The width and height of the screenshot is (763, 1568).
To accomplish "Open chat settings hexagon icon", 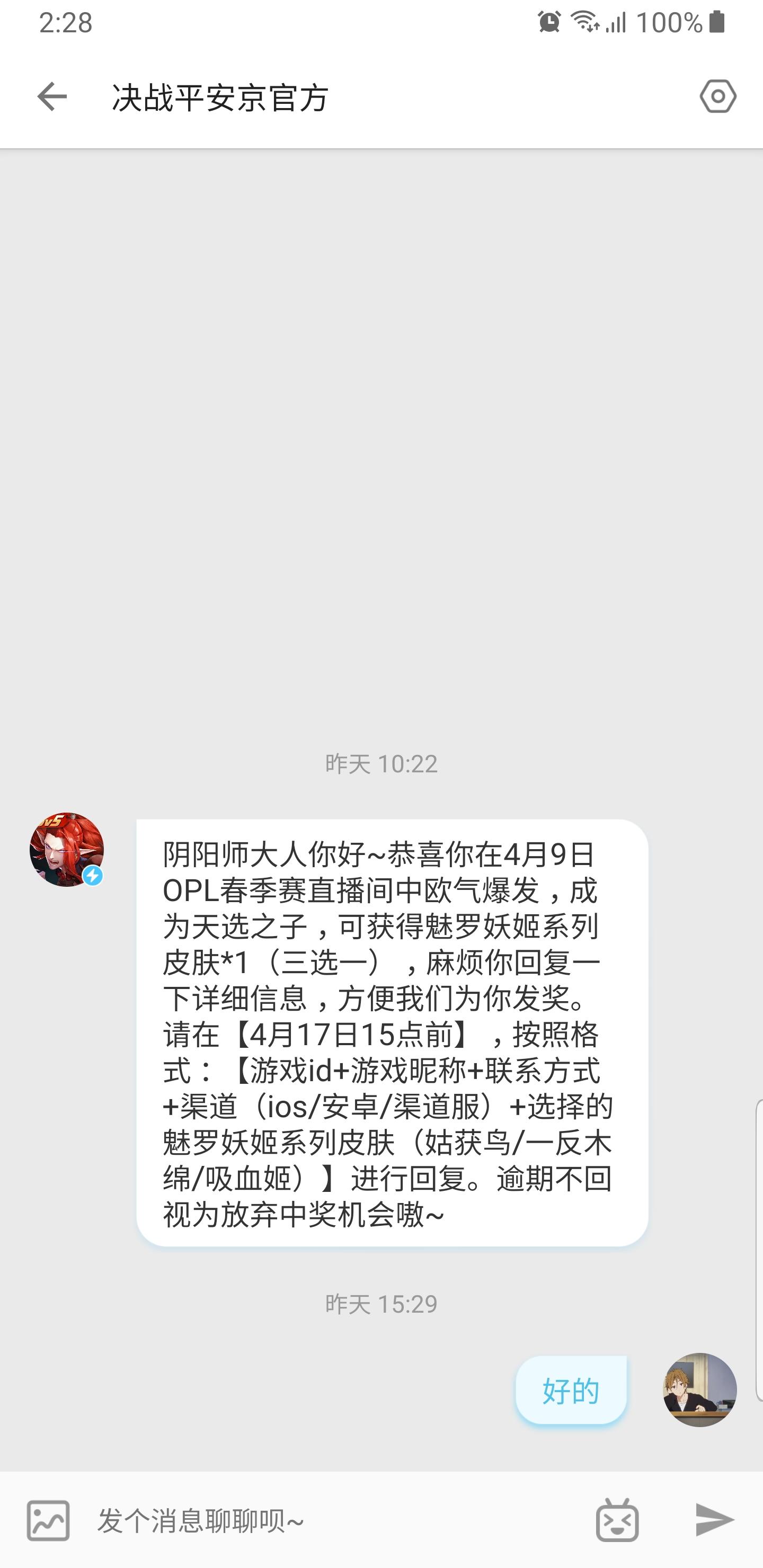I will click(x=717, y=96).
